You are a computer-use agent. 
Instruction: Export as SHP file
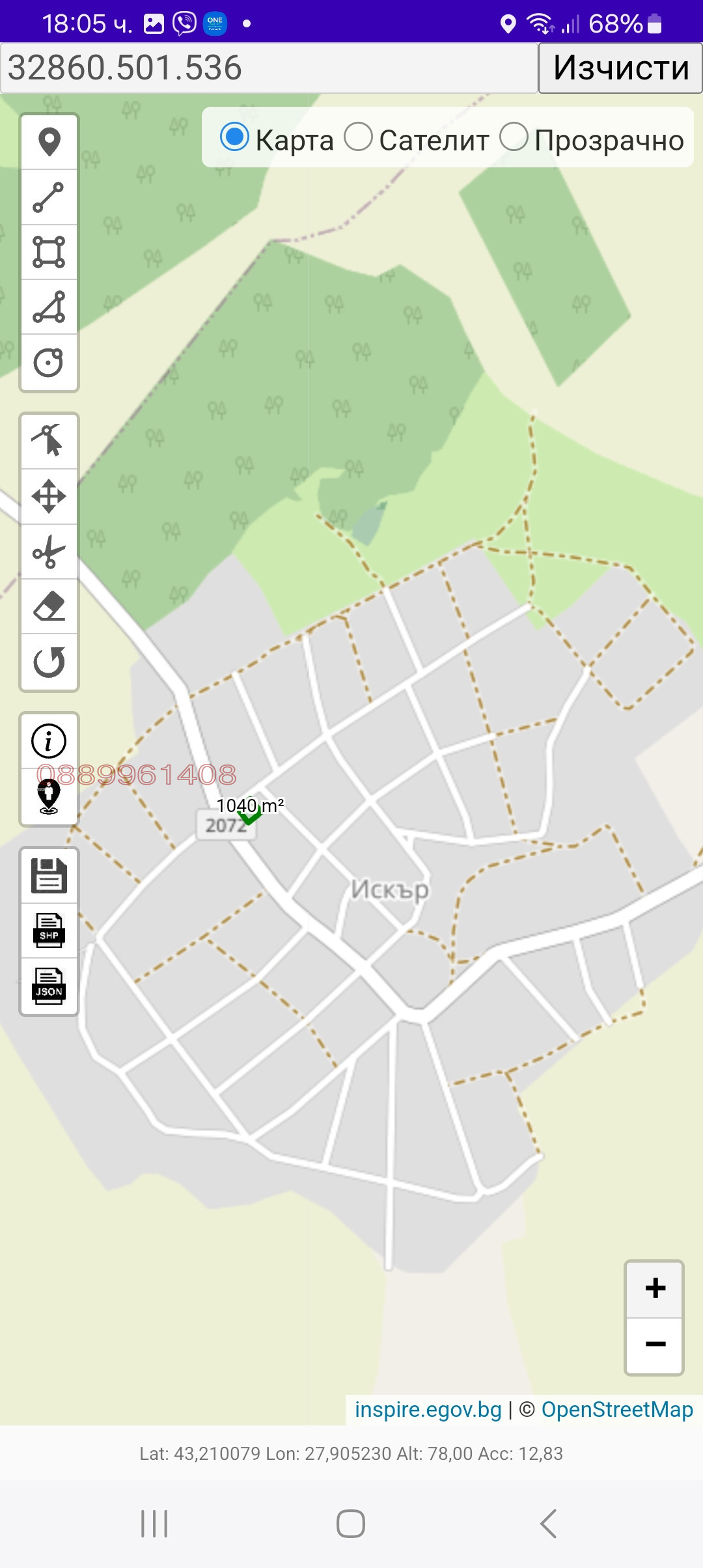coord(49,931)
